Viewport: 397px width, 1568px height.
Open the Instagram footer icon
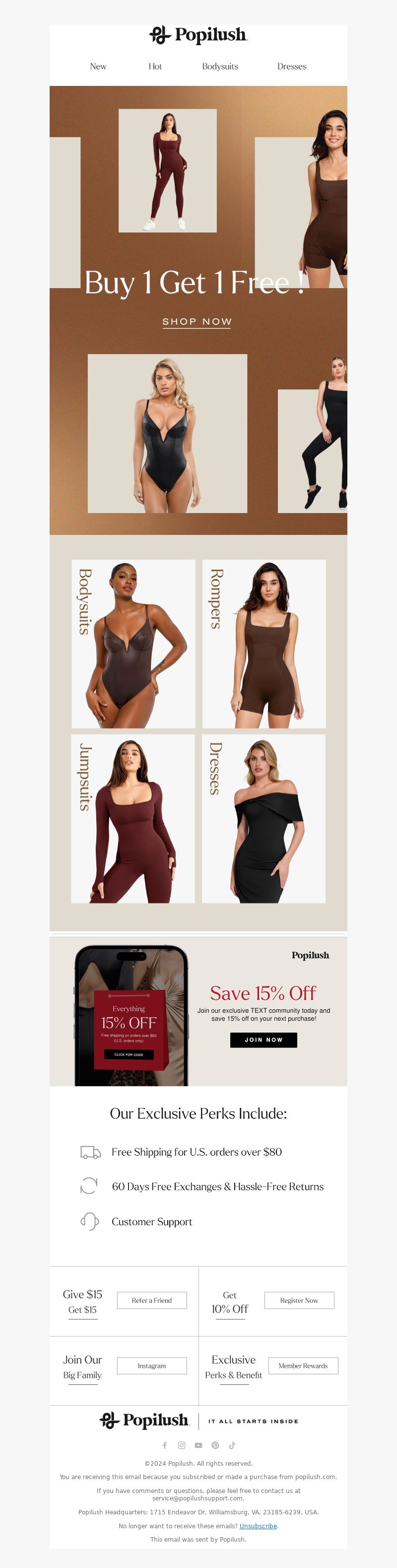[181, 1445]
